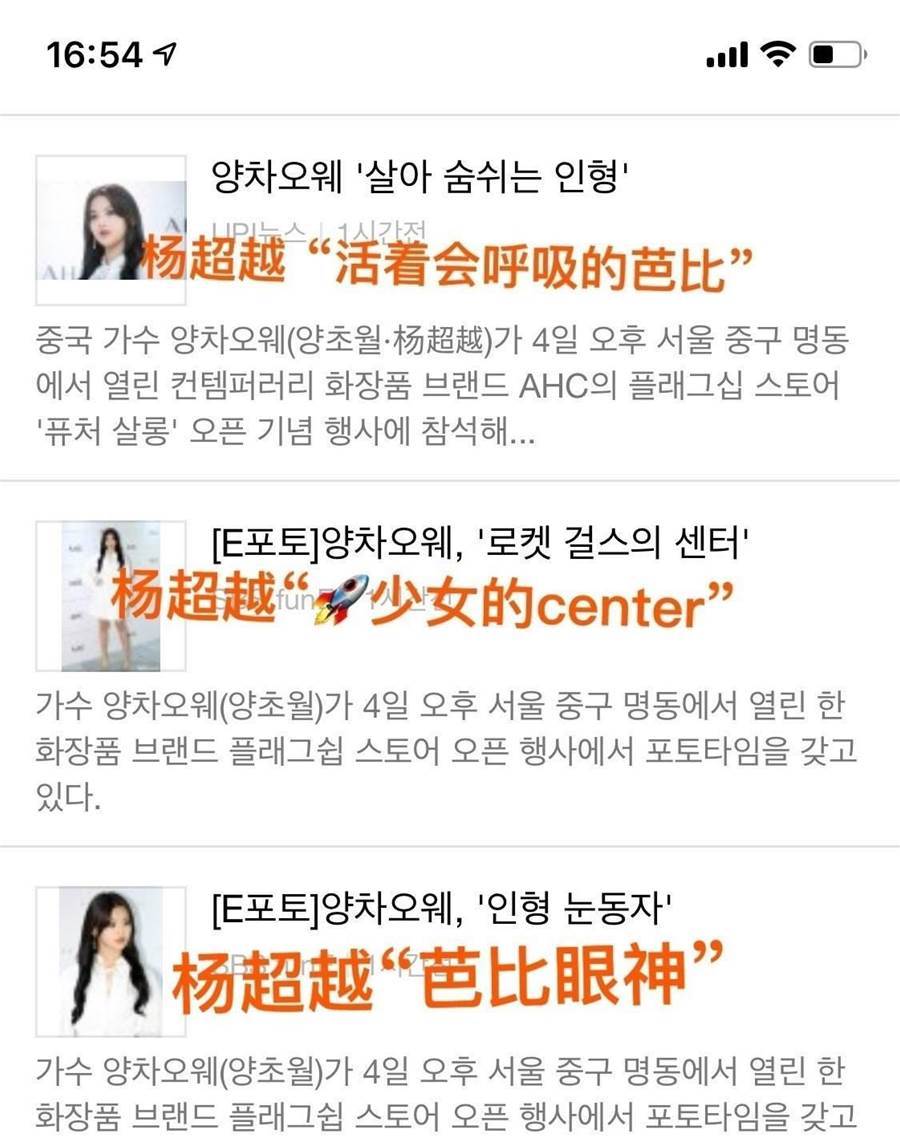900x1137 pixels.
Task: Open the article '살아 숨쉬는 인형'
Action: point(420,178)
